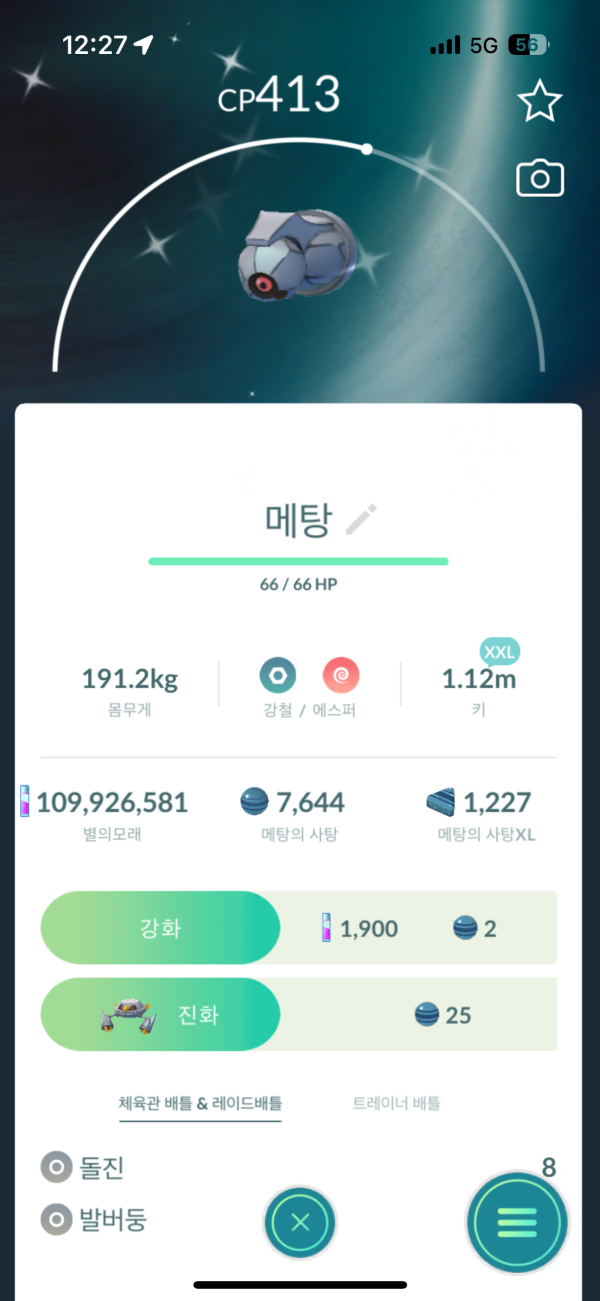Tap the 강화 power up button
Image resolution: width=600 pixels, height=1301 pixels.
[160, 928]
